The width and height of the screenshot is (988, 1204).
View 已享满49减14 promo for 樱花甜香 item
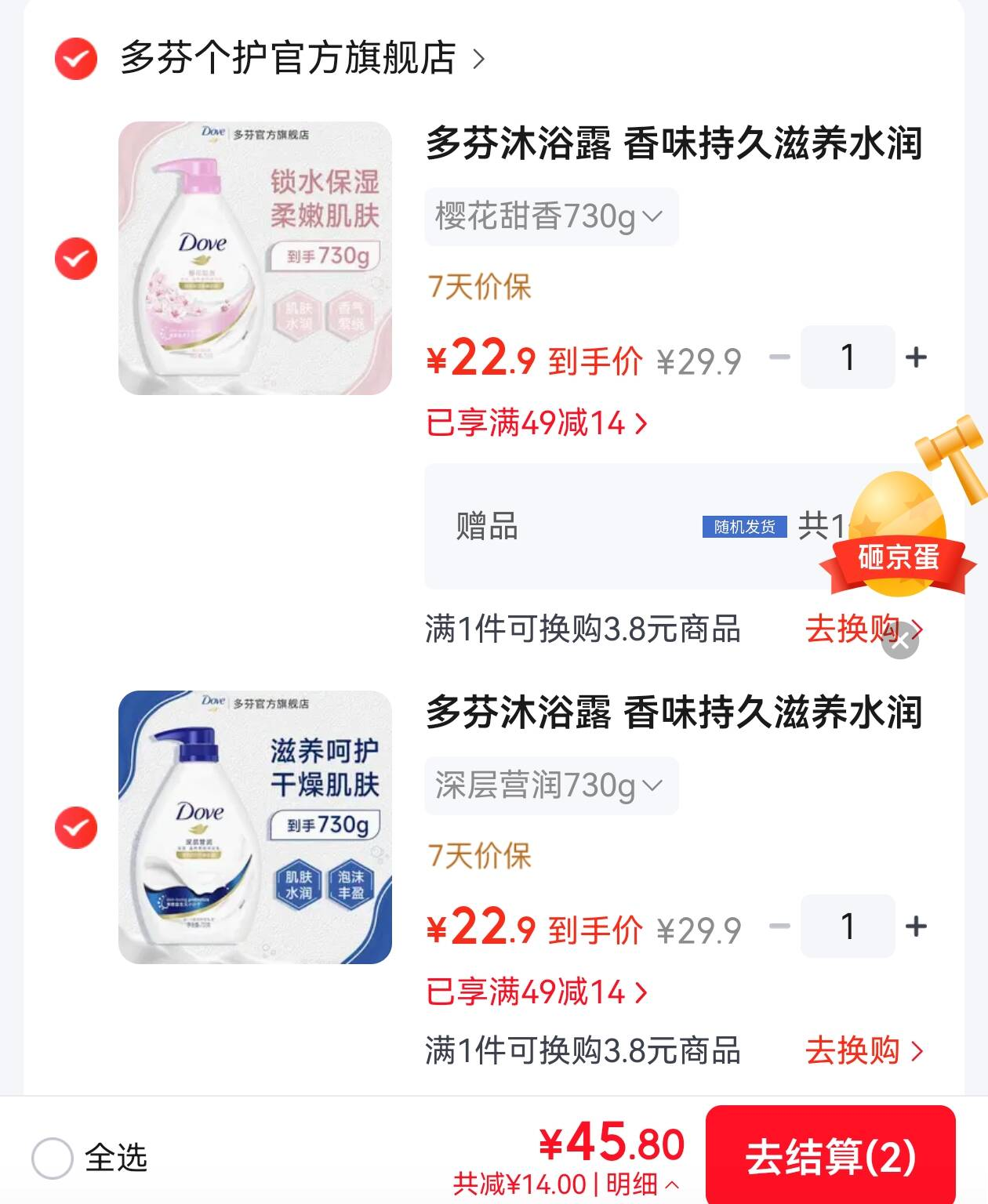[x=537, y=423]
